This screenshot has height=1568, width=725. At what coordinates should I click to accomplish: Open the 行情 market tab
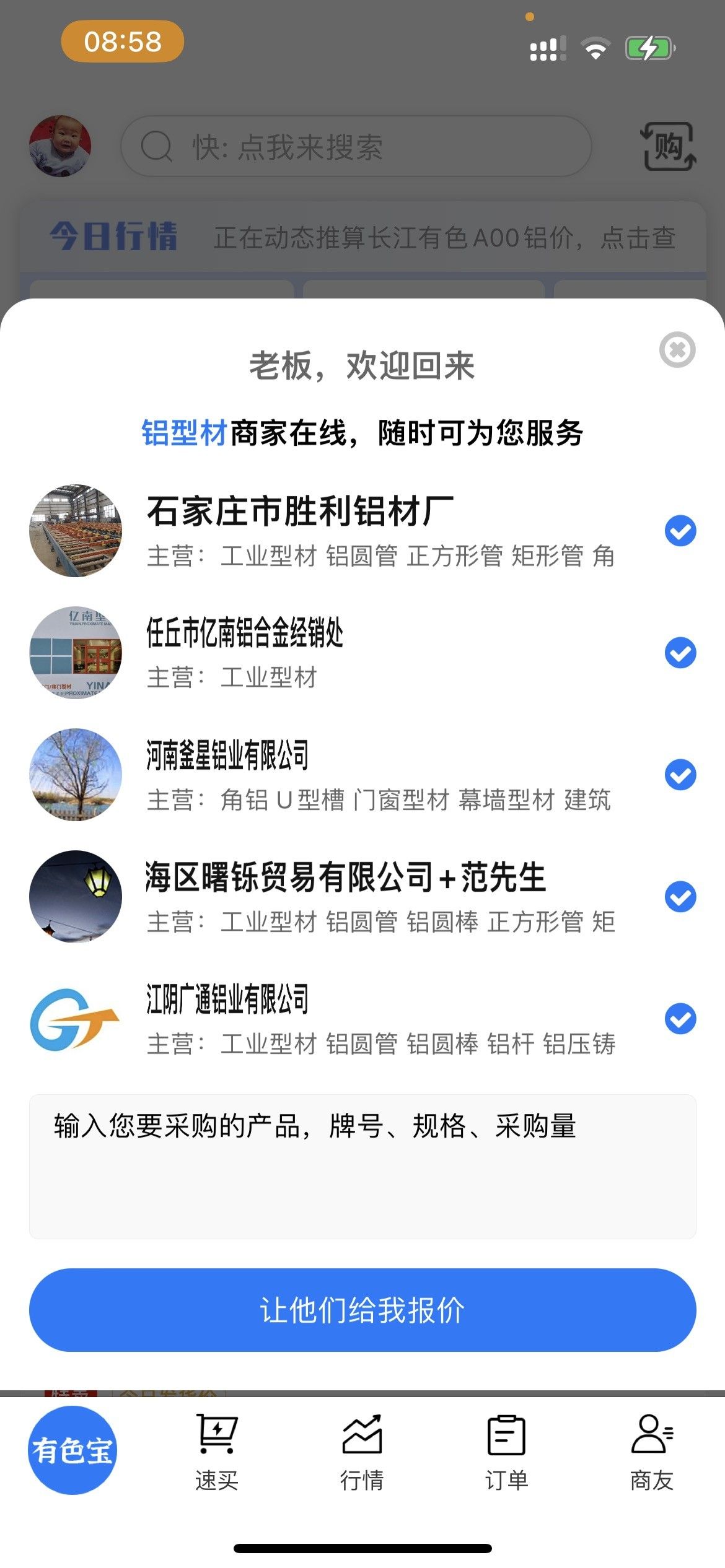click(x=362, y=1452)
